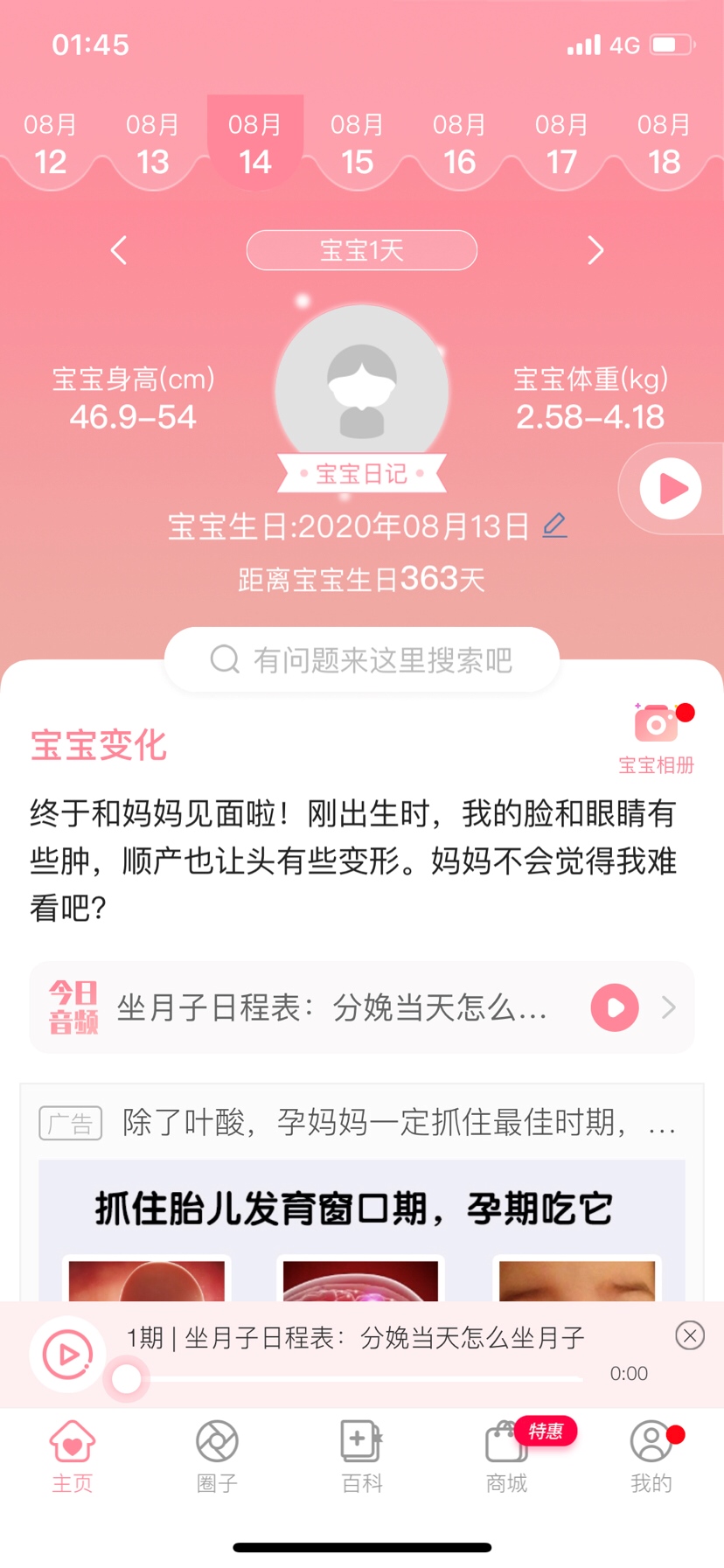
Task: Open the ad about 叶酸 for 孕妈妈
Action: (361, 1122)
